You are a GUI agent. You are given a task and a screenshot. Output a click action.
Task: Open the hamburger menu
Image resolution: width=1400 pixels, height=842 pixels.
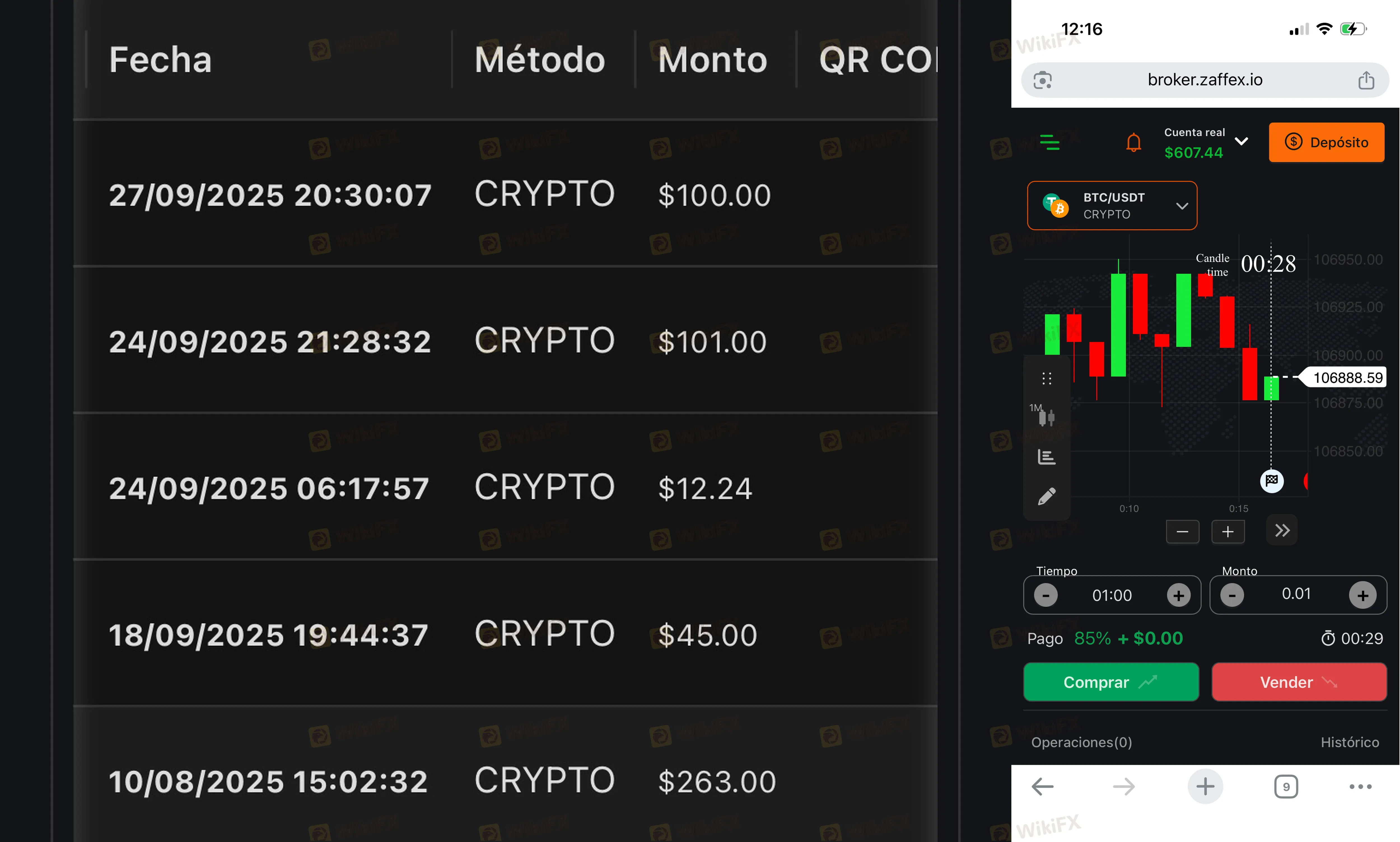coord(1049,142)
